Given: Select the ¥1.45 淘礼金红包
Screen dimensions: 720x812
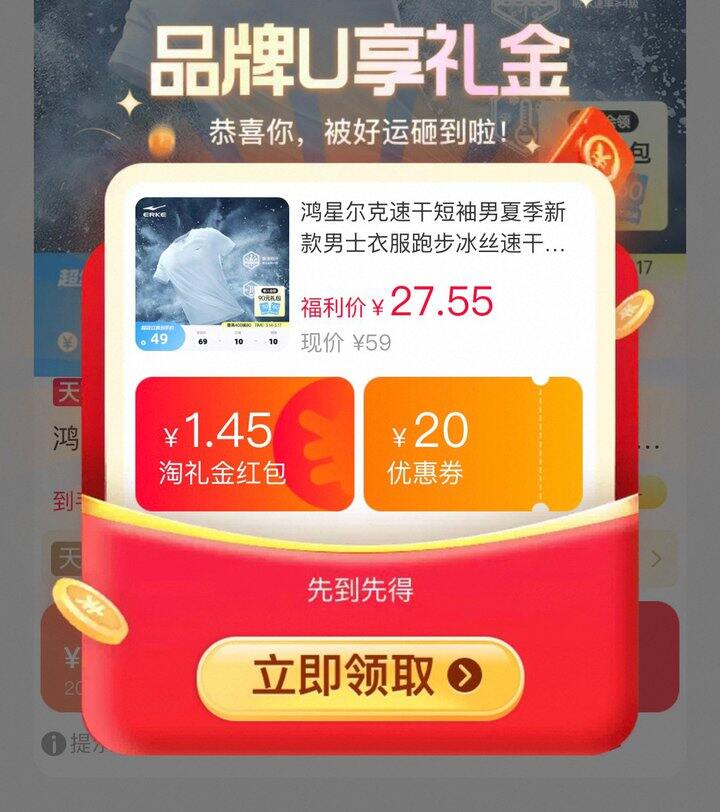Looking at the screenshot, I should pyautogui.click(x=244, y=444).
